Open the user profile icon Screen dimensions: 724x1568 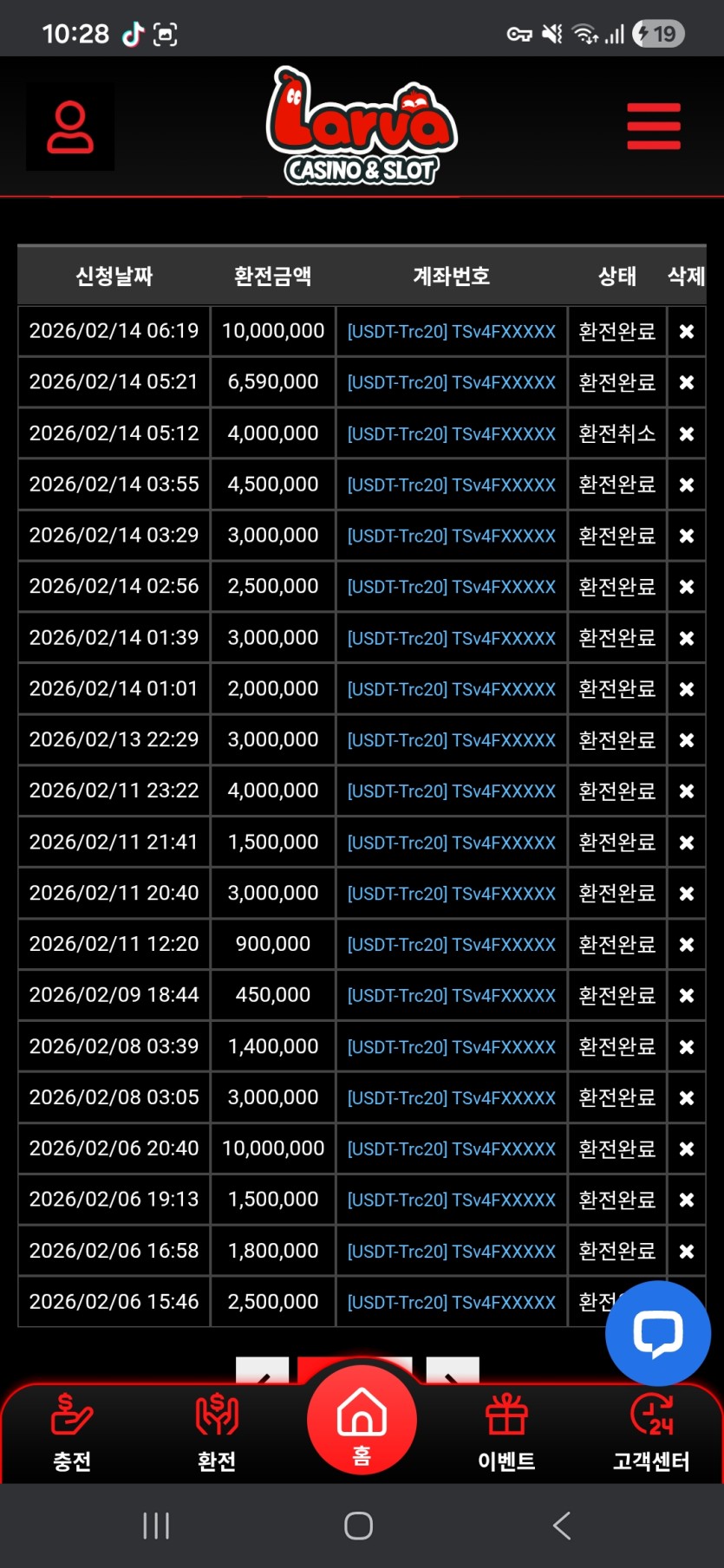coord(70,127)
